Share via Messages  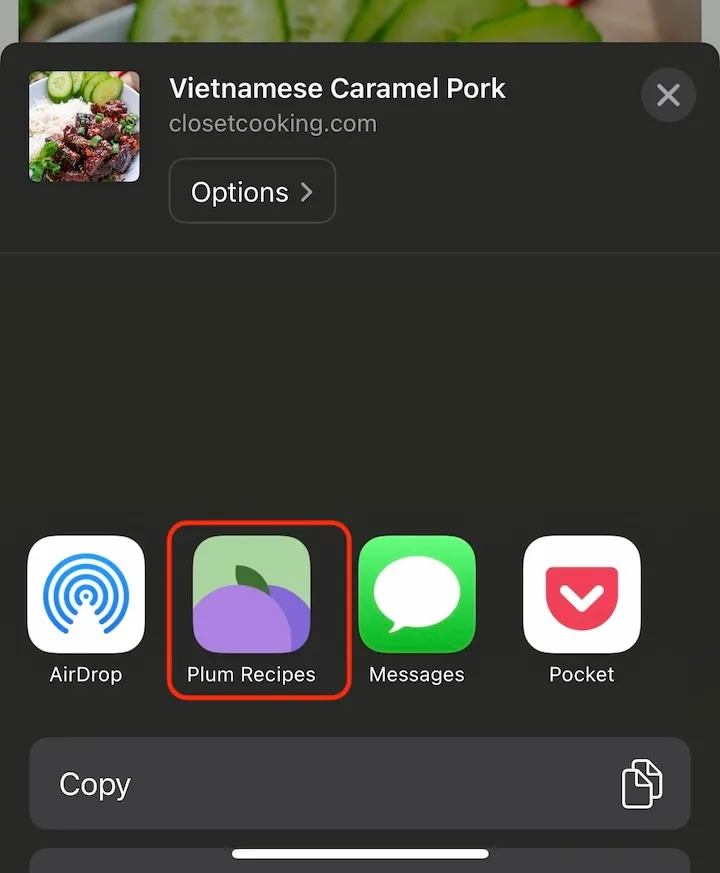(x=416, y=594)
